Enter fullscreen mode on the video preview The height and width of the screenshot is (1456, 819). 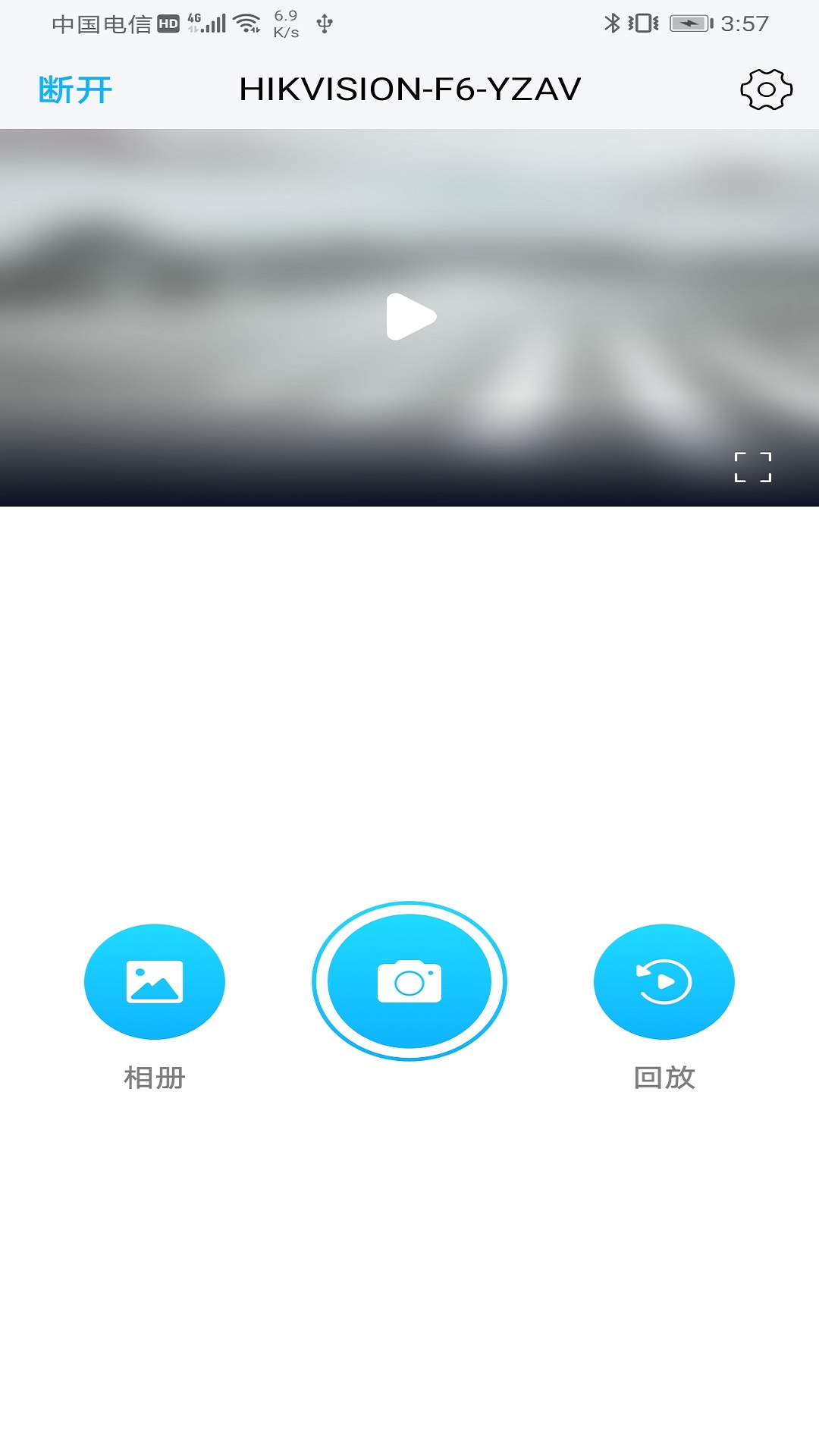753,469
